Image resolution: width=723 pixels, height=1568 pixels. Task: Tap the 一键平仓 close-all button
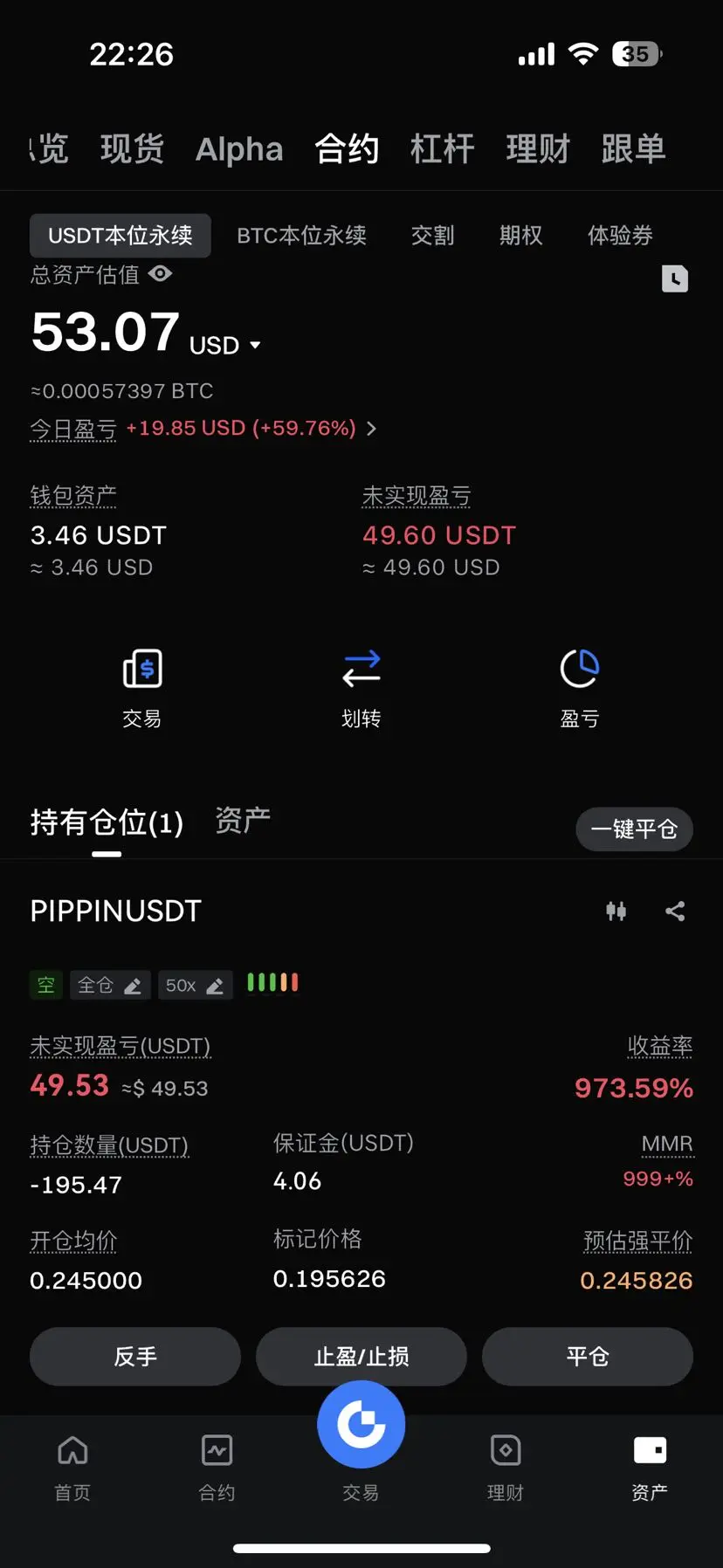pos(634,829)
